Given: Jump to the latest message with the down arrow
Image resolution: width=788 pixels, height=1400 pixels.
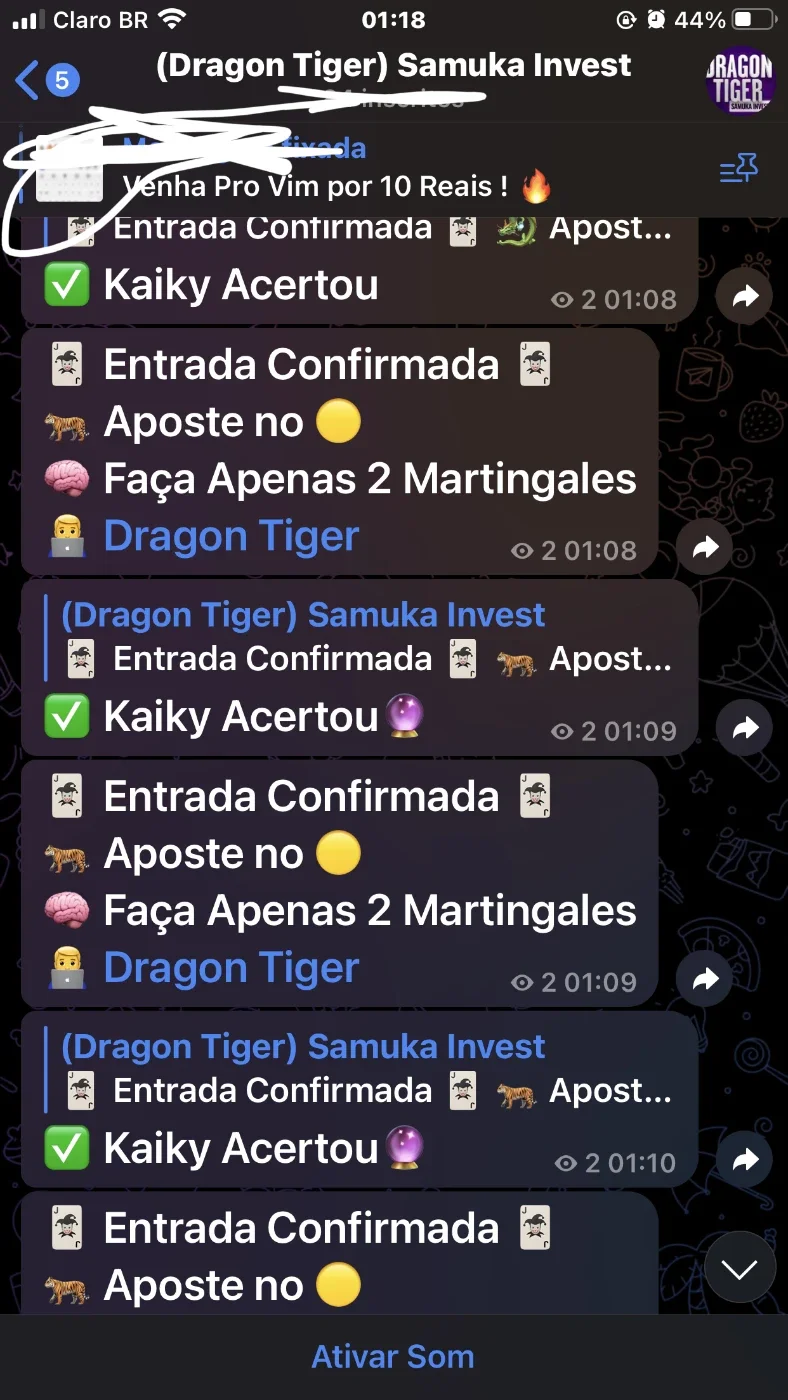Looking at the screenshot, I should coord(740,1268).
